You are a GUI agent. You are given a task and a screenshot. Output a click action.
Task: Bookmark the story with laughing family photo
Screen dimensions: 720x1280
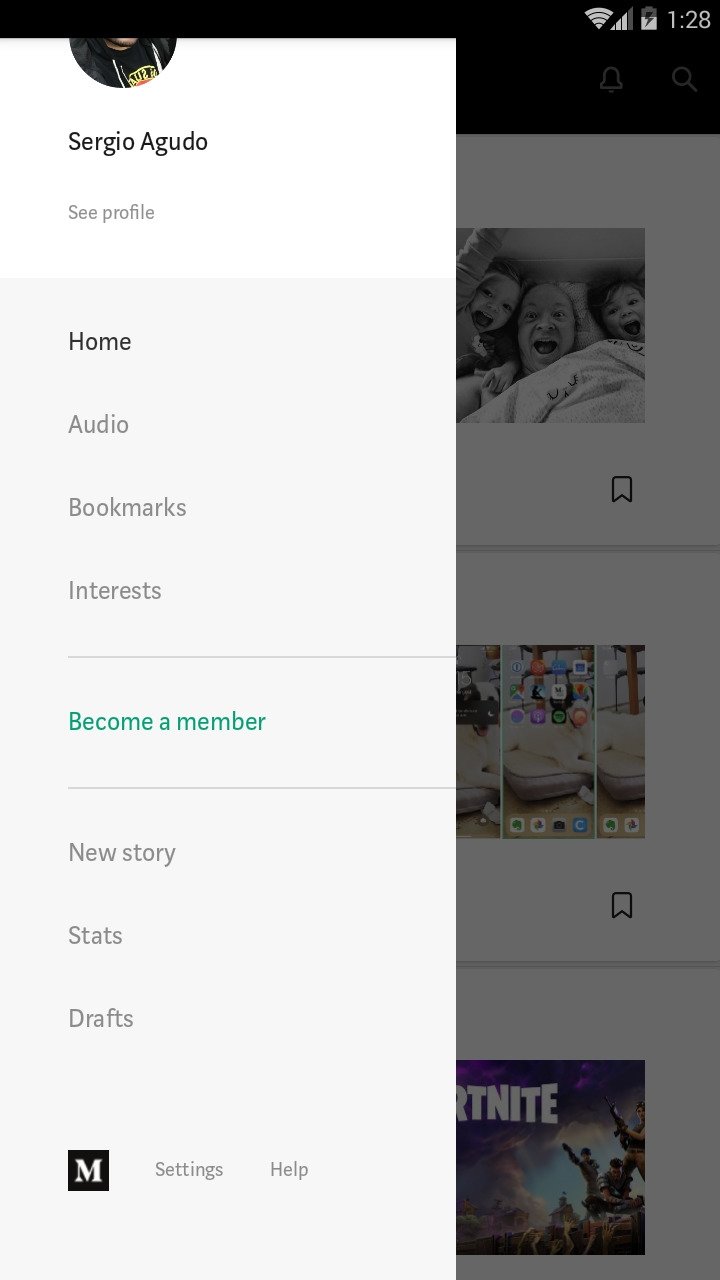click(622, 489)
